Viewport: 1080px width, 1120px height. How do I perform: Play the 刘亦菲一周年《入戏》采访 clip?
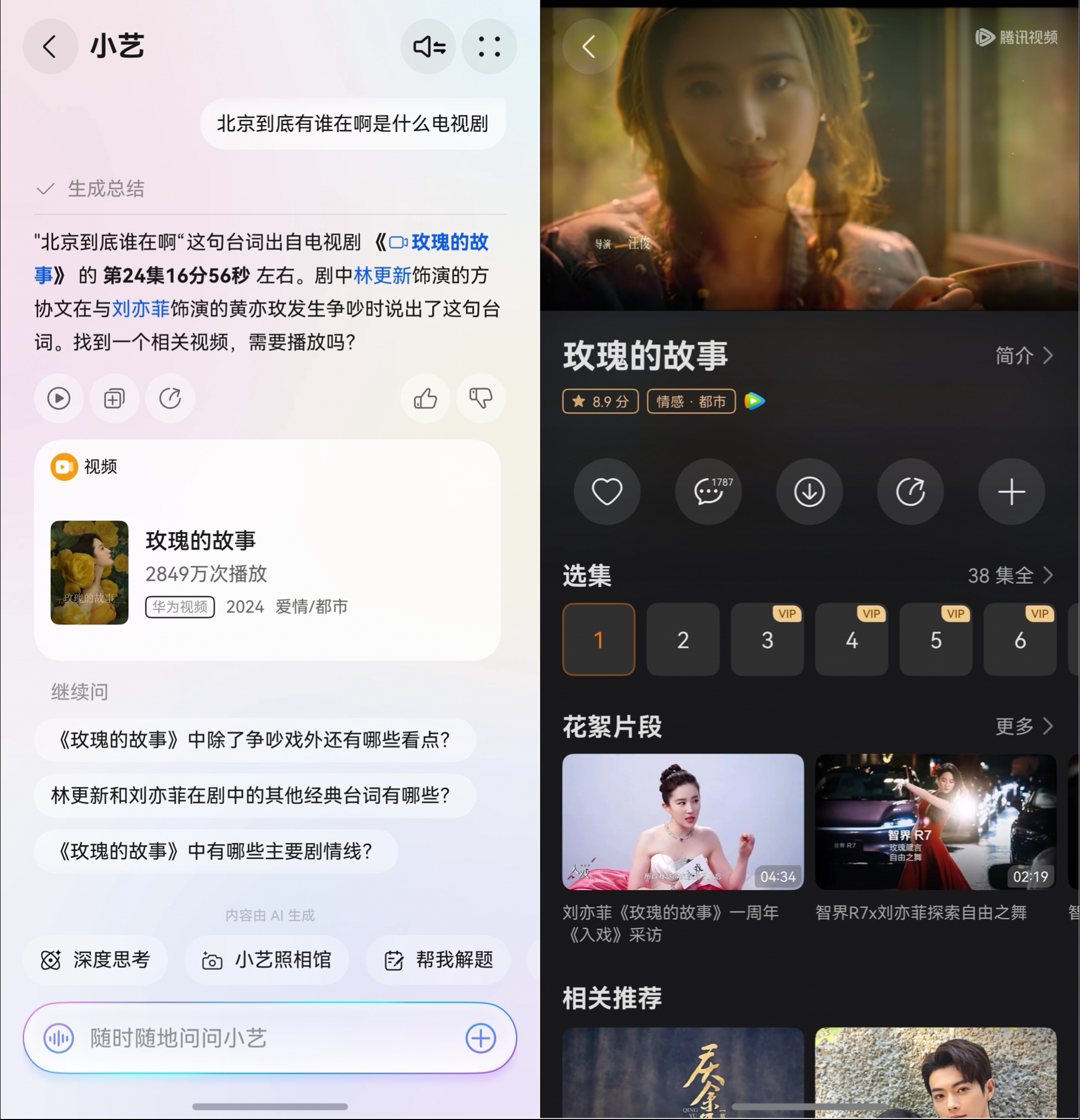pos(683,821)
